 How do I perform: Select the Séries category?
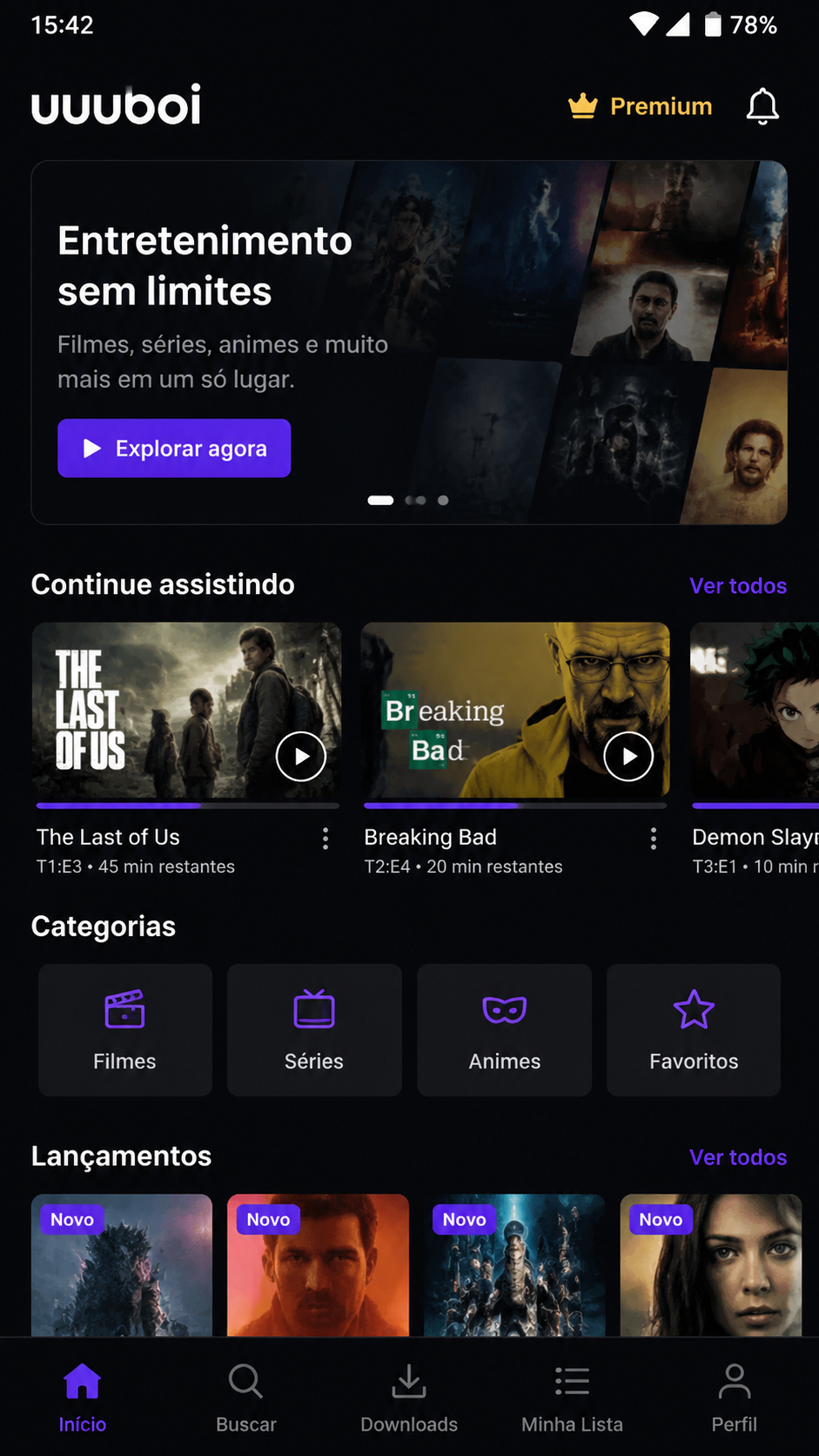point(314,1029)
